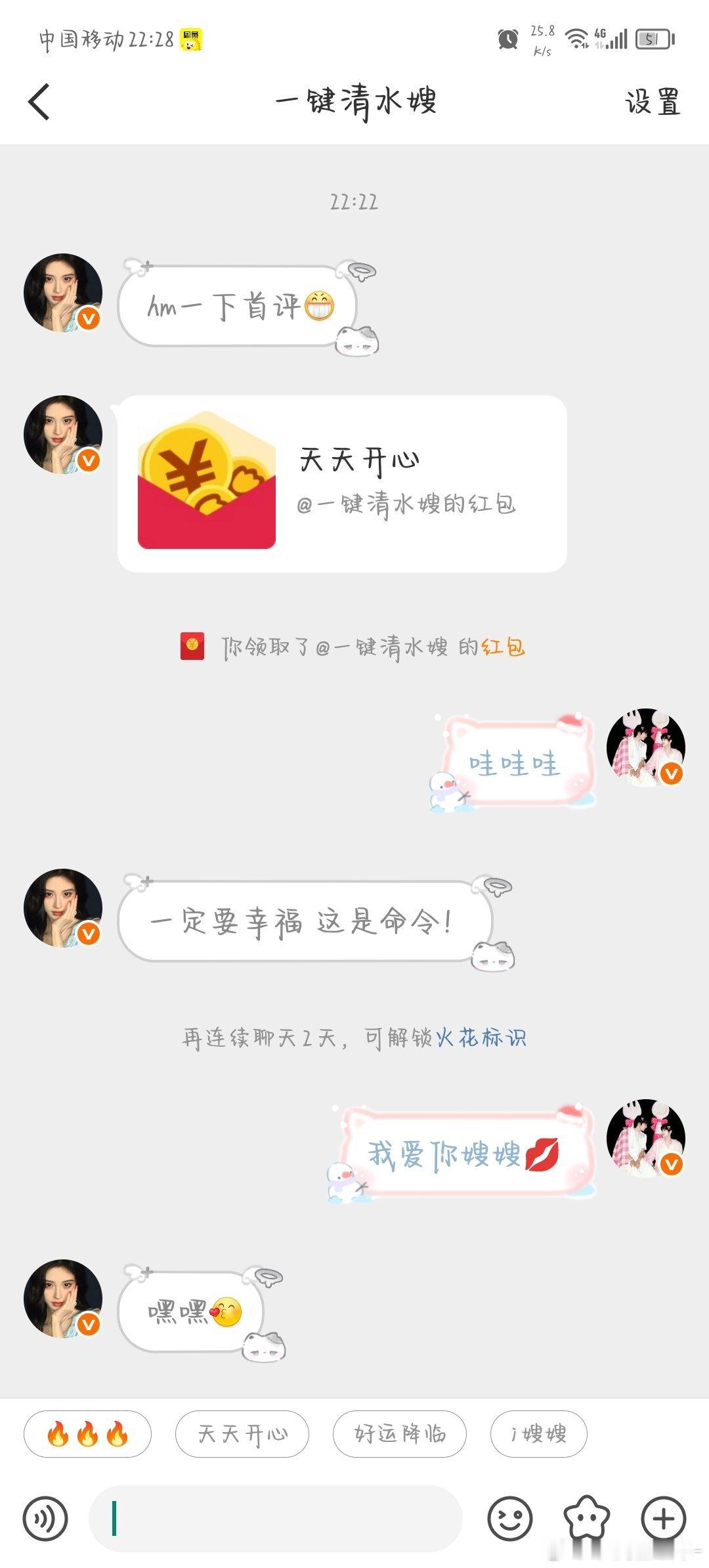Tap the chat title 一键清水嫂
Screen dimensions: 709x1568
(354, 102)
